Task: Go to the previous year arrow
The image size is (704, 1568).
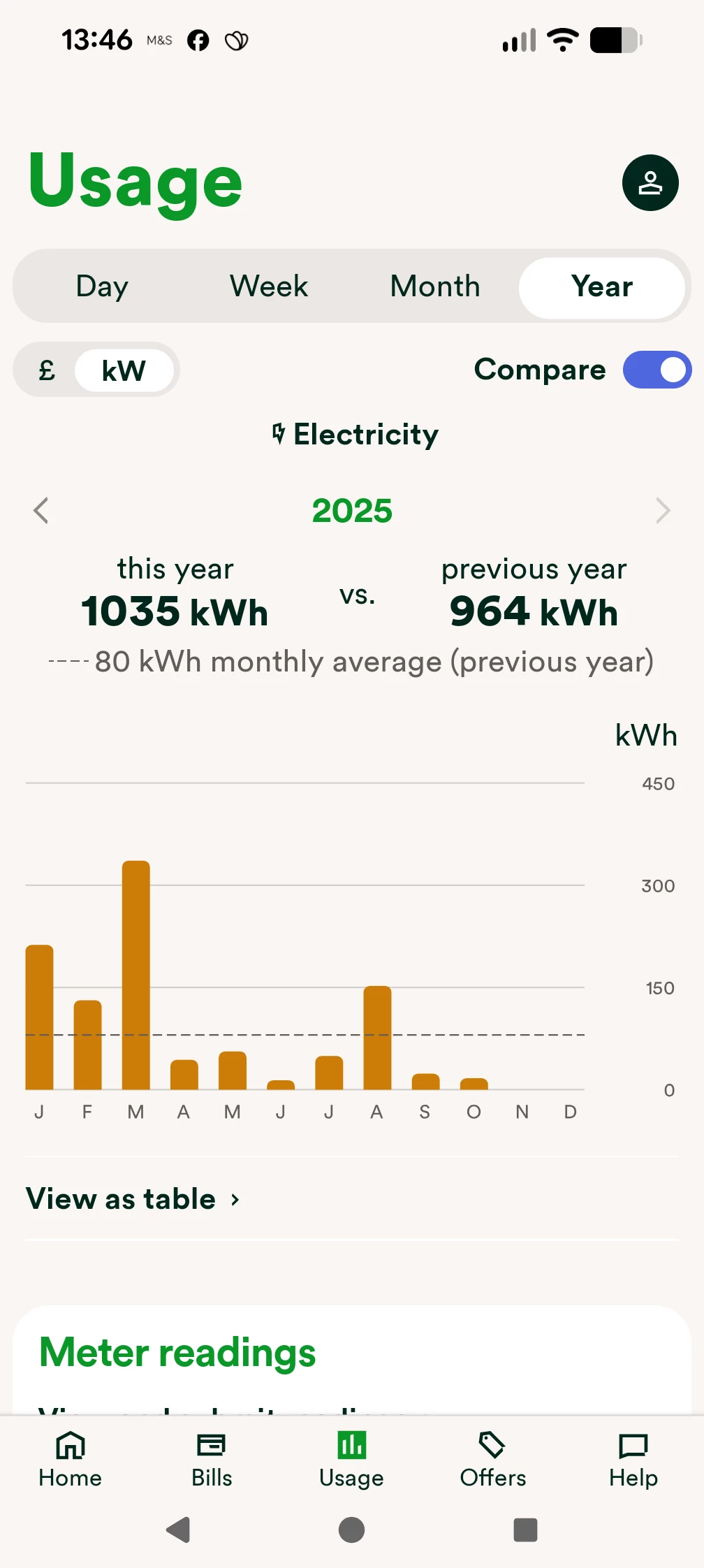Action: click(41, 511)
